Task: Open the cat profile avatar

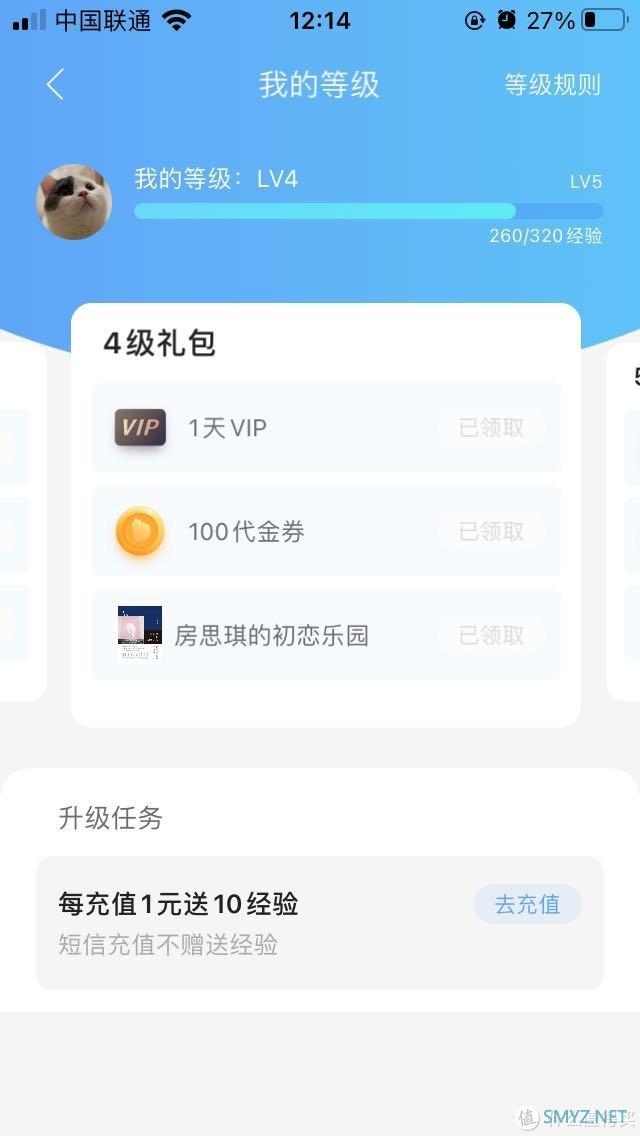Action: (x=74, y=202)
